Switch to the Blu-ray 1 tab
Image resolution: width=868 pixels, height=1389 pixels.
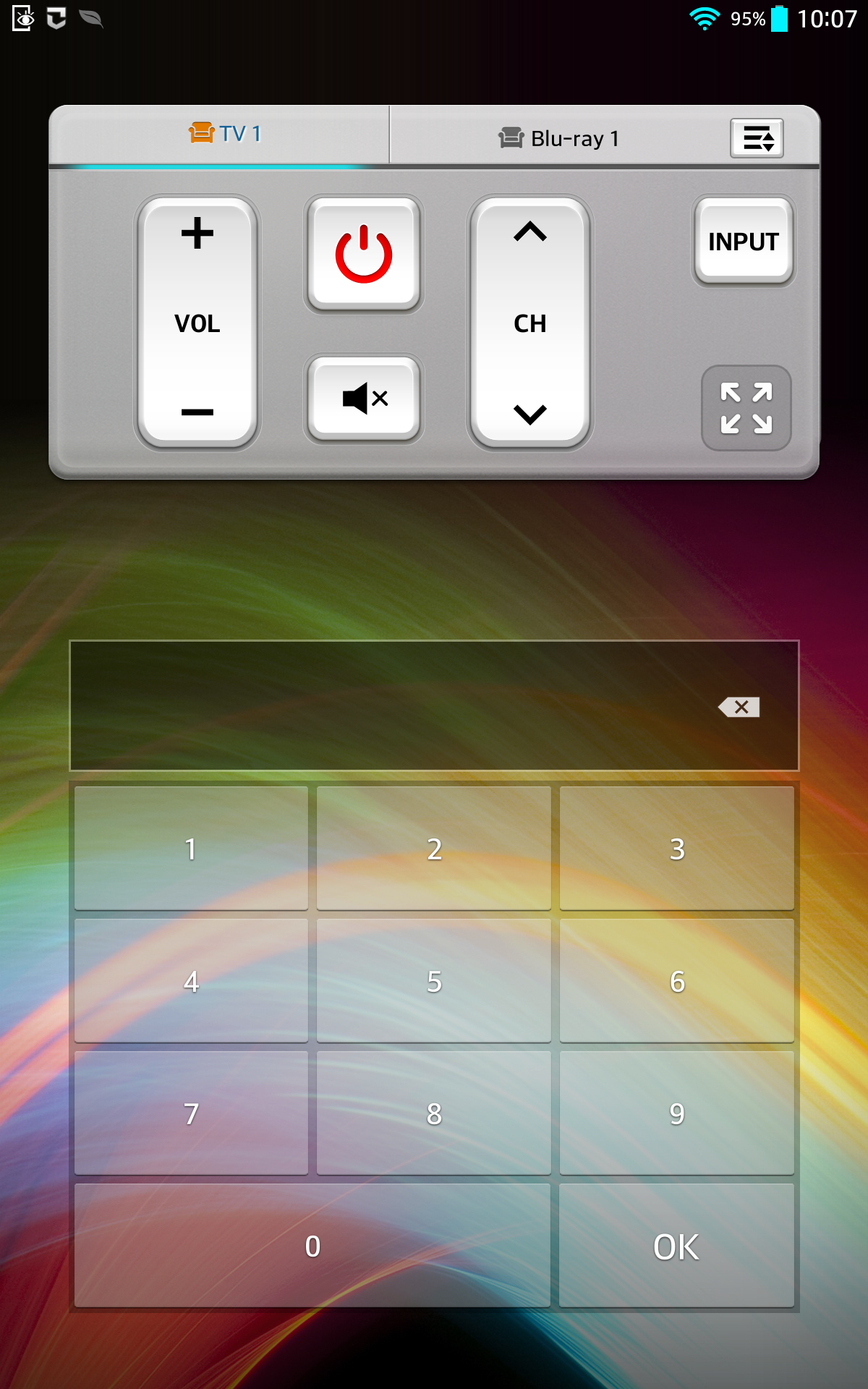tap(558, 137)
